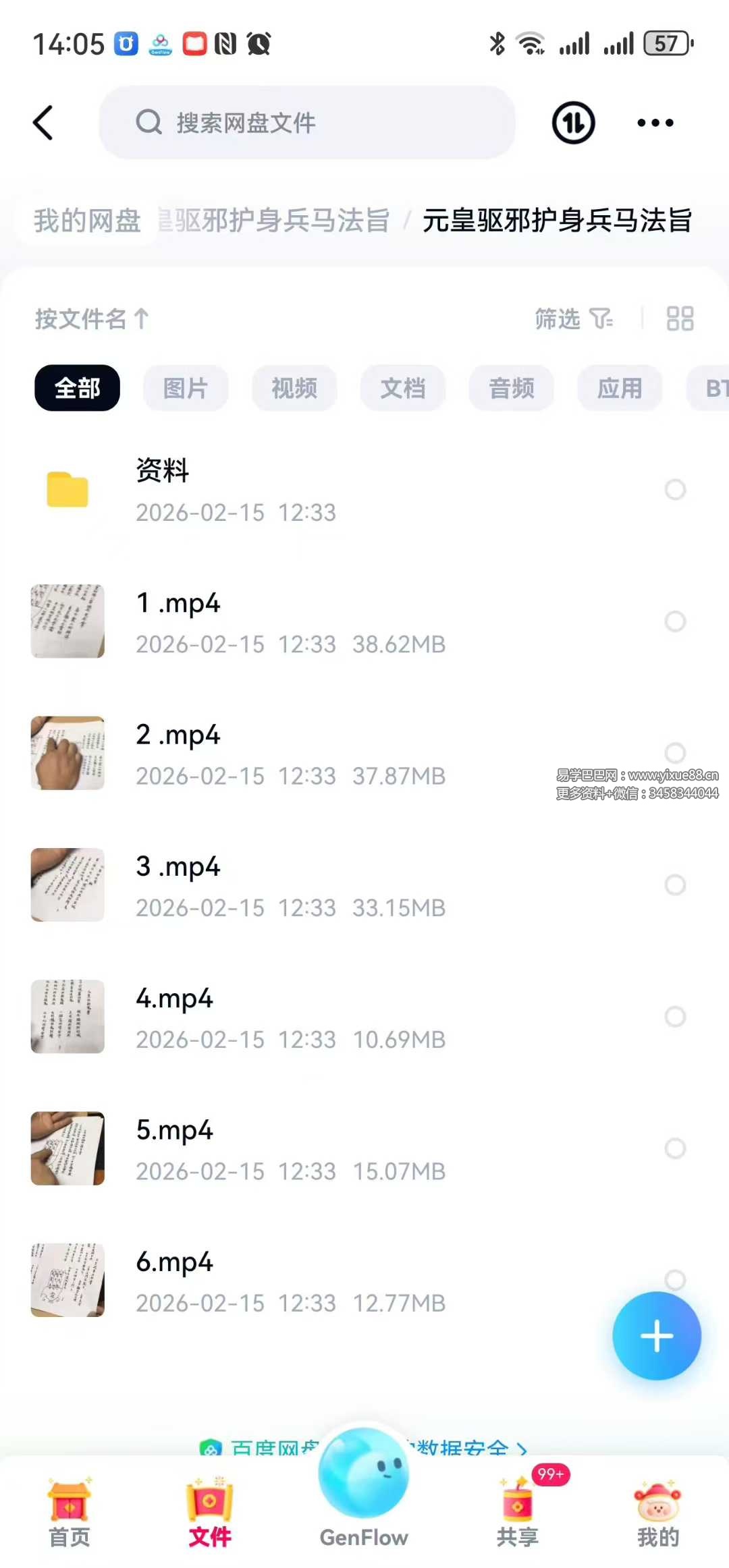Select the 音频 filter chip
This screenshot has height=1568, width=729.
512,388
